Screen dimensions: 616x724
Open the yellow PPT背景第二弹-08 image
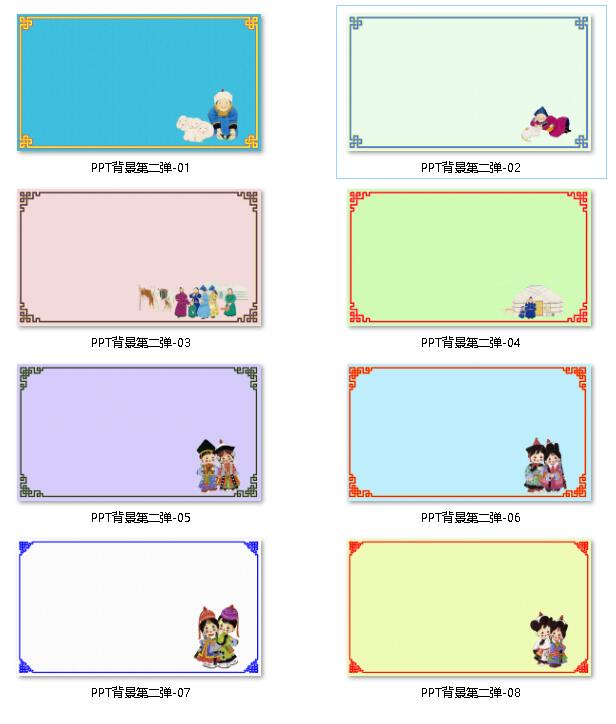[x=470, y=608]
